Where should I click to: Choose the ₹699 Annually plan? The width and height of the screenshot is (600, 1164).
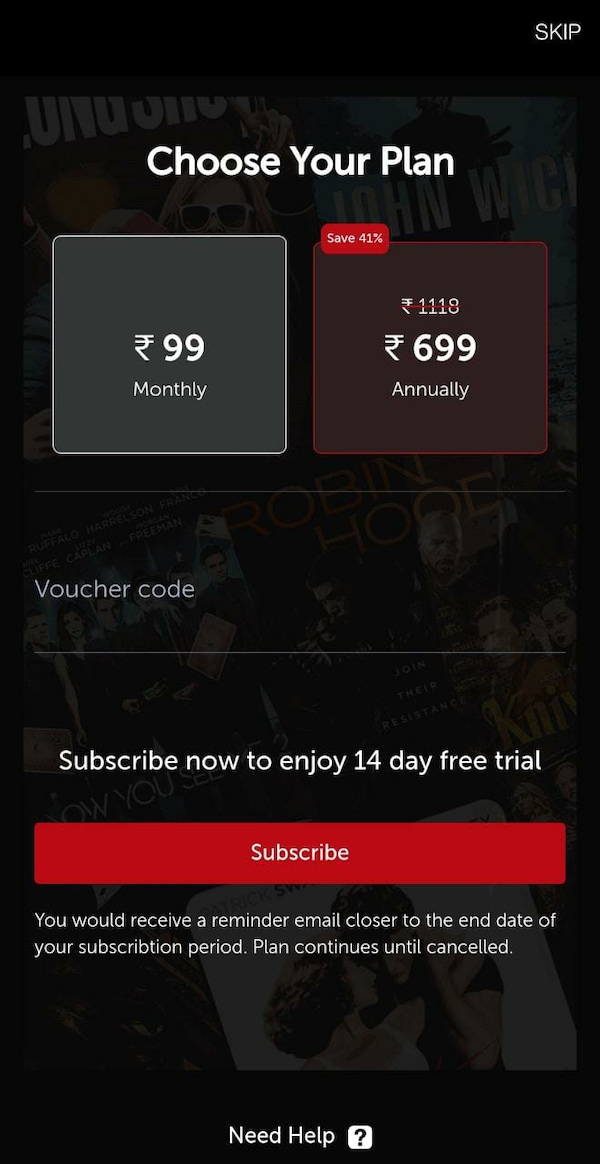(x=430, y=348)
